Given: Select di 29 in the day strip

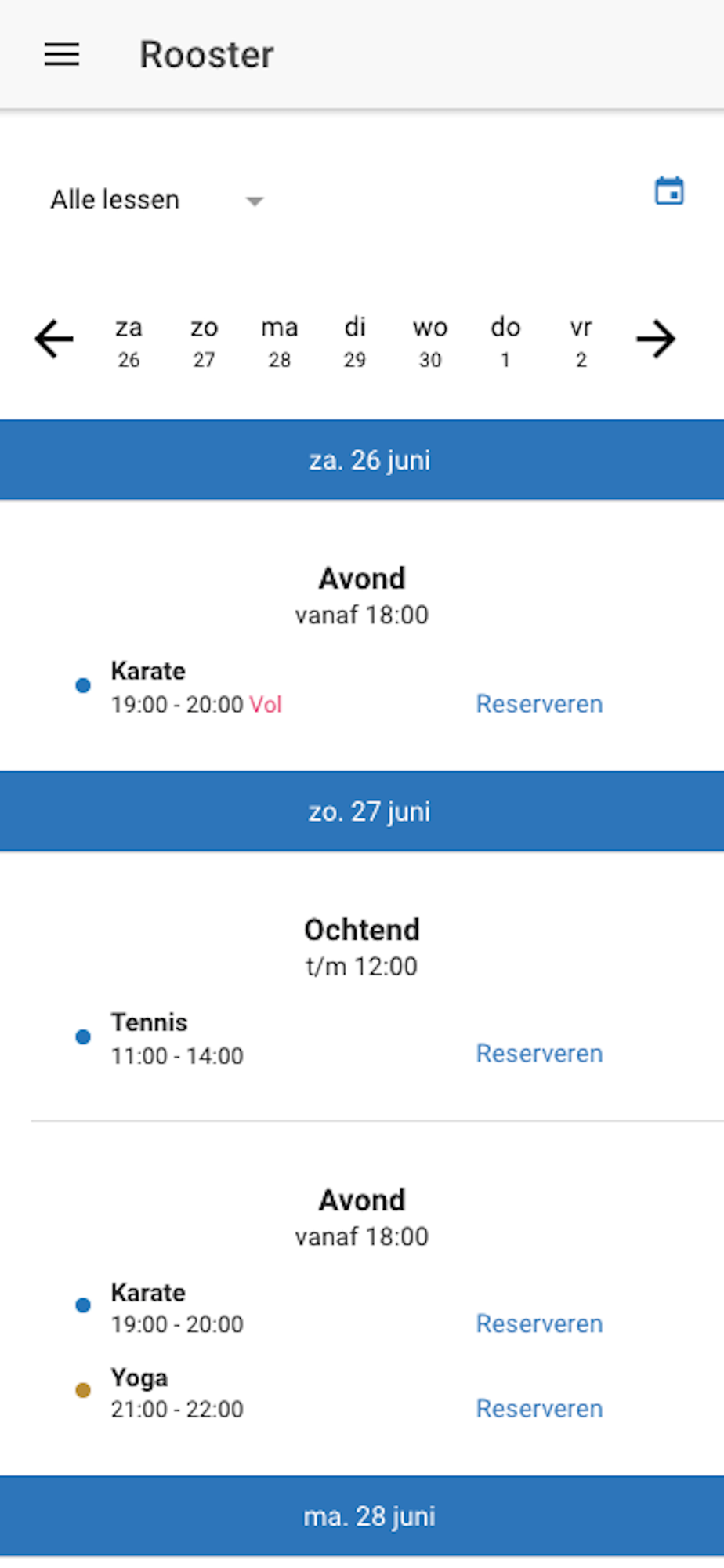Looking at the screenshot, I should (x=355, y=341).
